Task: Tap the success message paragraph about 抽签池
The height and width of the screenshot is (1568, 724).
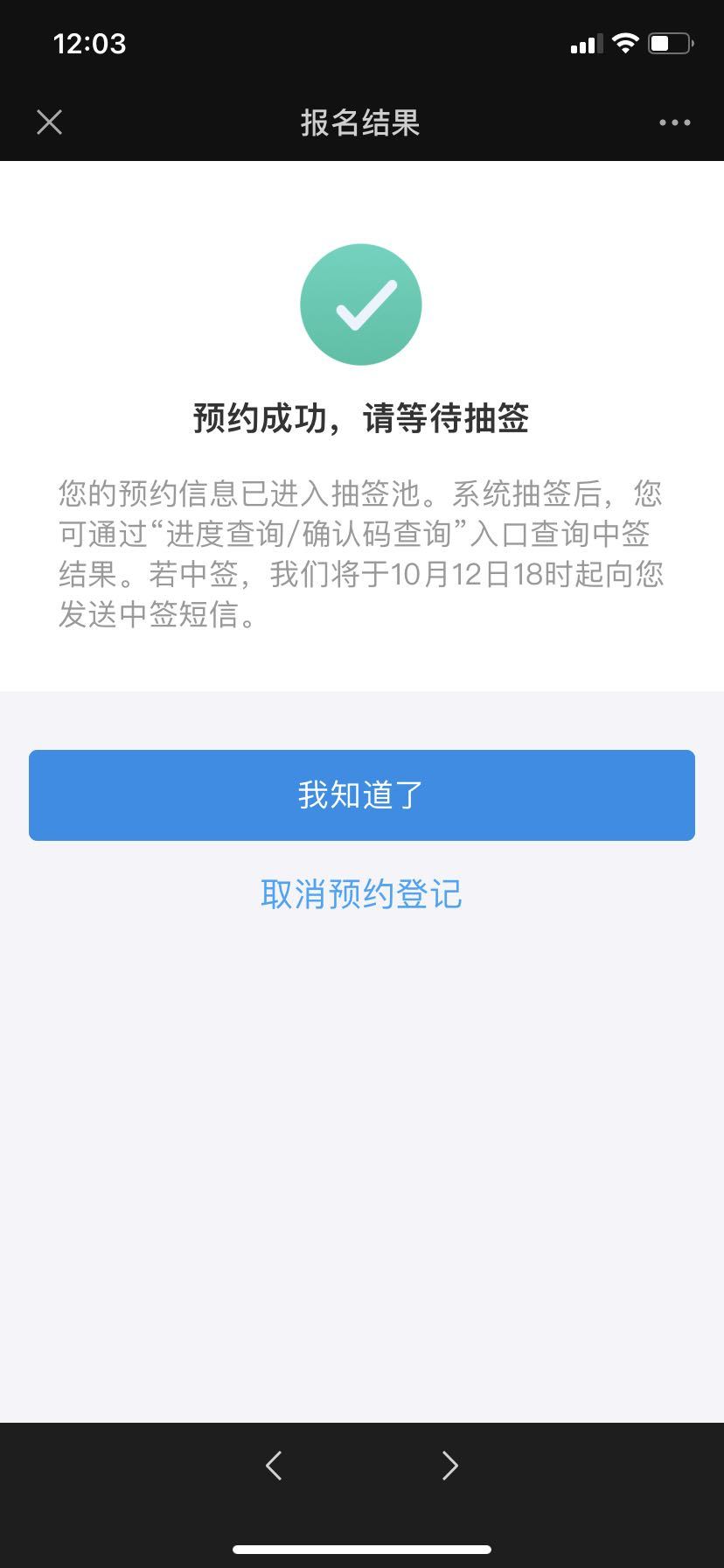Action: pos(361,553)
